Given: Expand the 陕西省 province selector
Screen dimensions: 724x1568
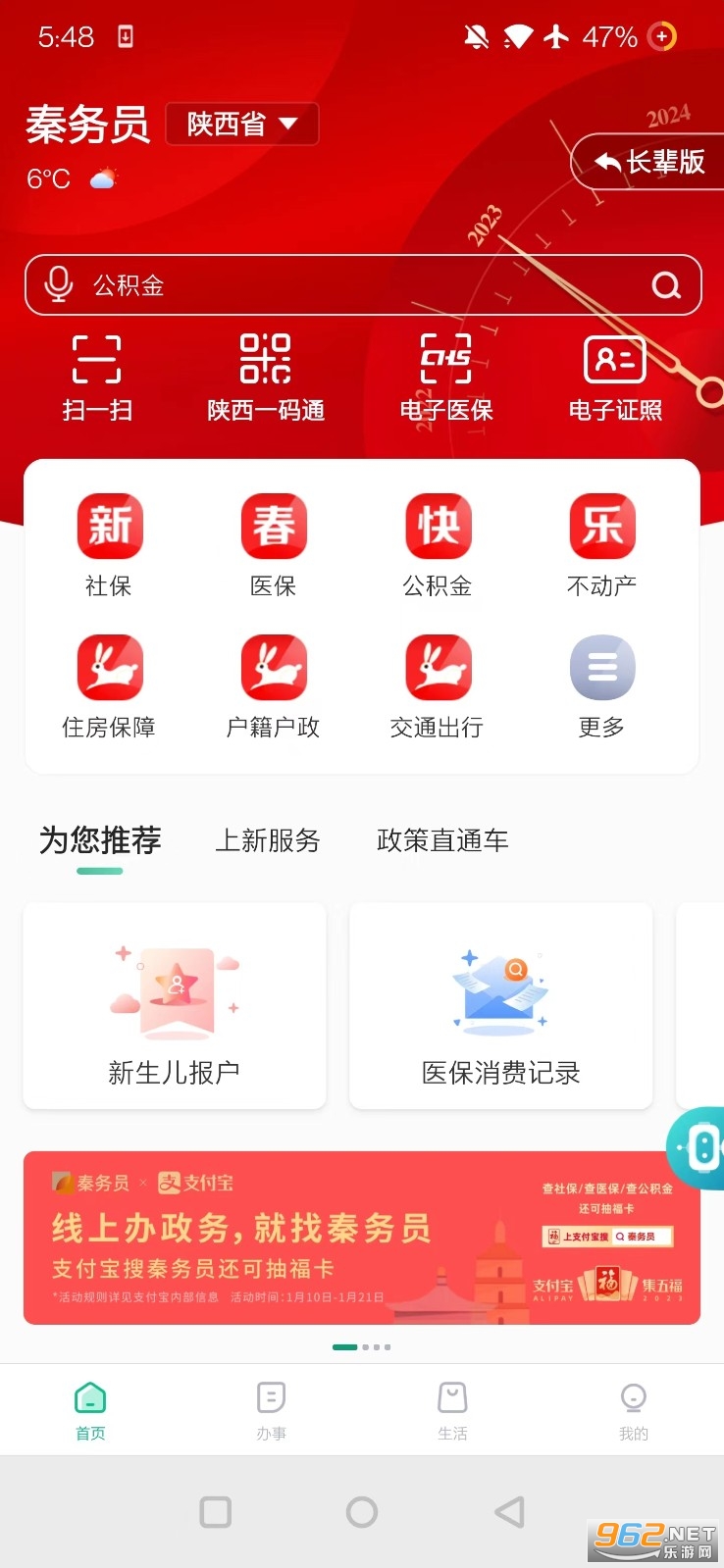Looking at the screenshot, I should click(x=241, y=124).
